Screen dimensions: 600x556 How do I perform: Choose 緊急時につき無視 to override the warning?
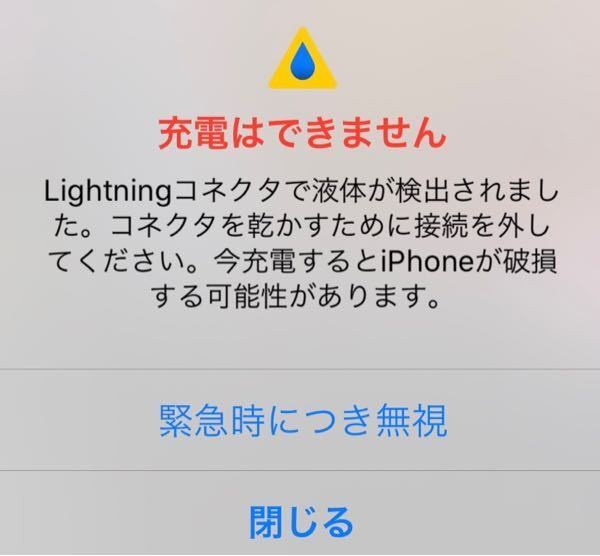click(301, 421)
